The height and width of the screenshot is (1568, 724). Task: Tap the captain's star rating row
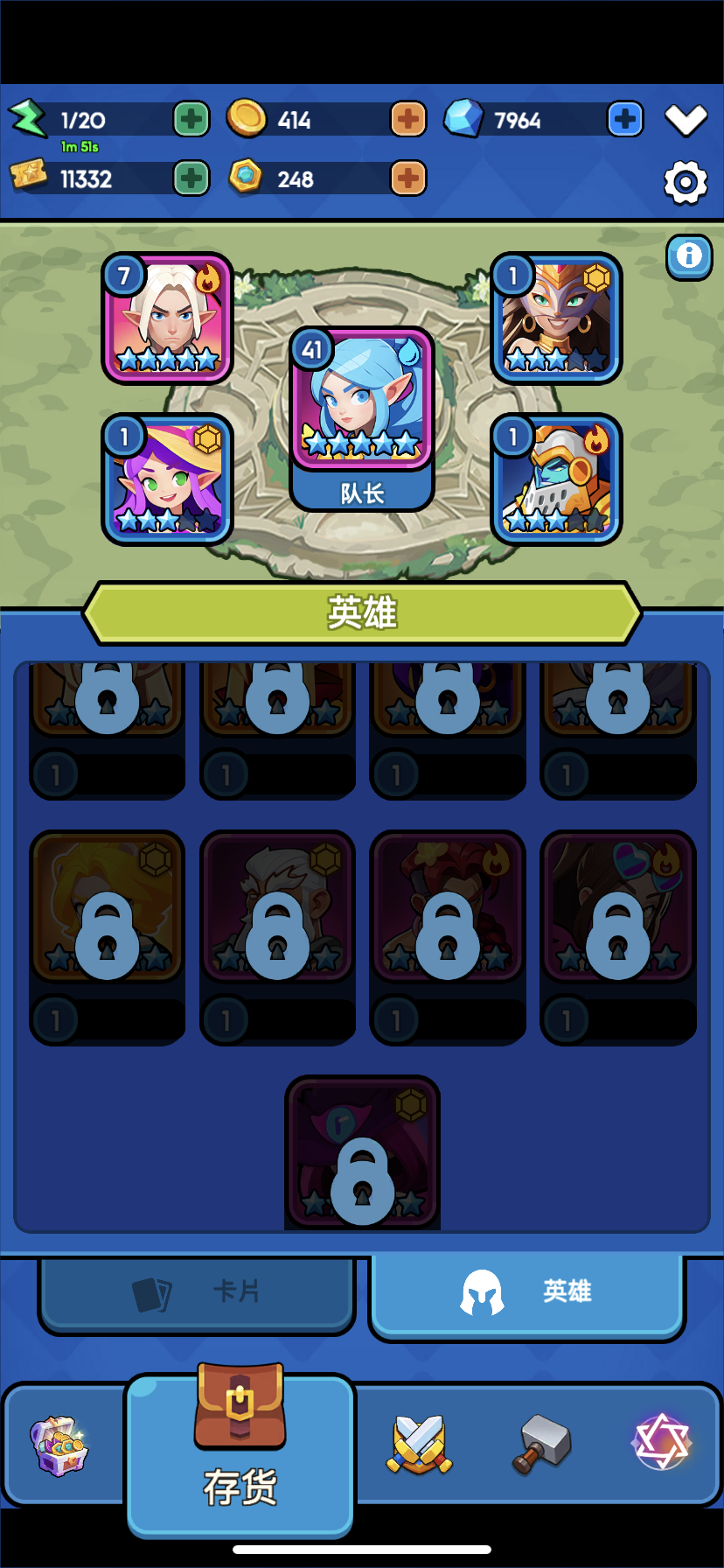(x=361, y=444)
